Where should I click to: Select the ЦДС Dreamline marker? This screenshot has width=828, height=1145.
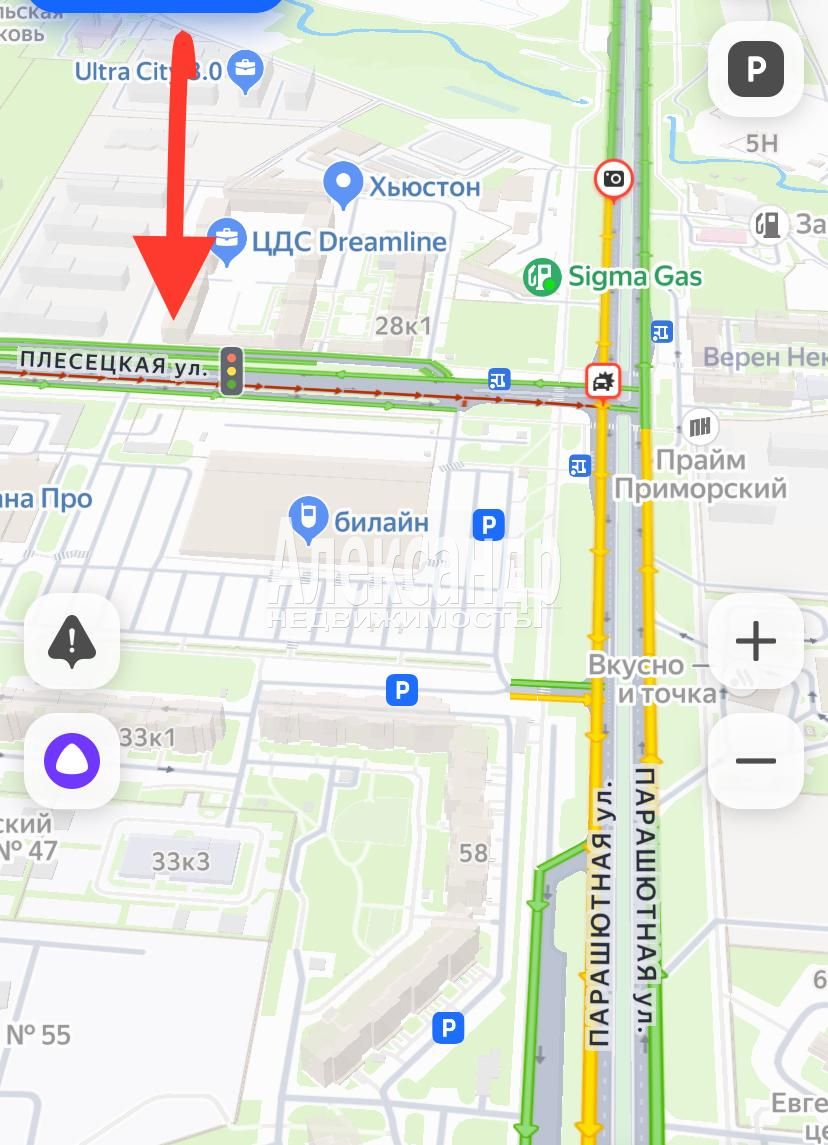click(228, 240)
